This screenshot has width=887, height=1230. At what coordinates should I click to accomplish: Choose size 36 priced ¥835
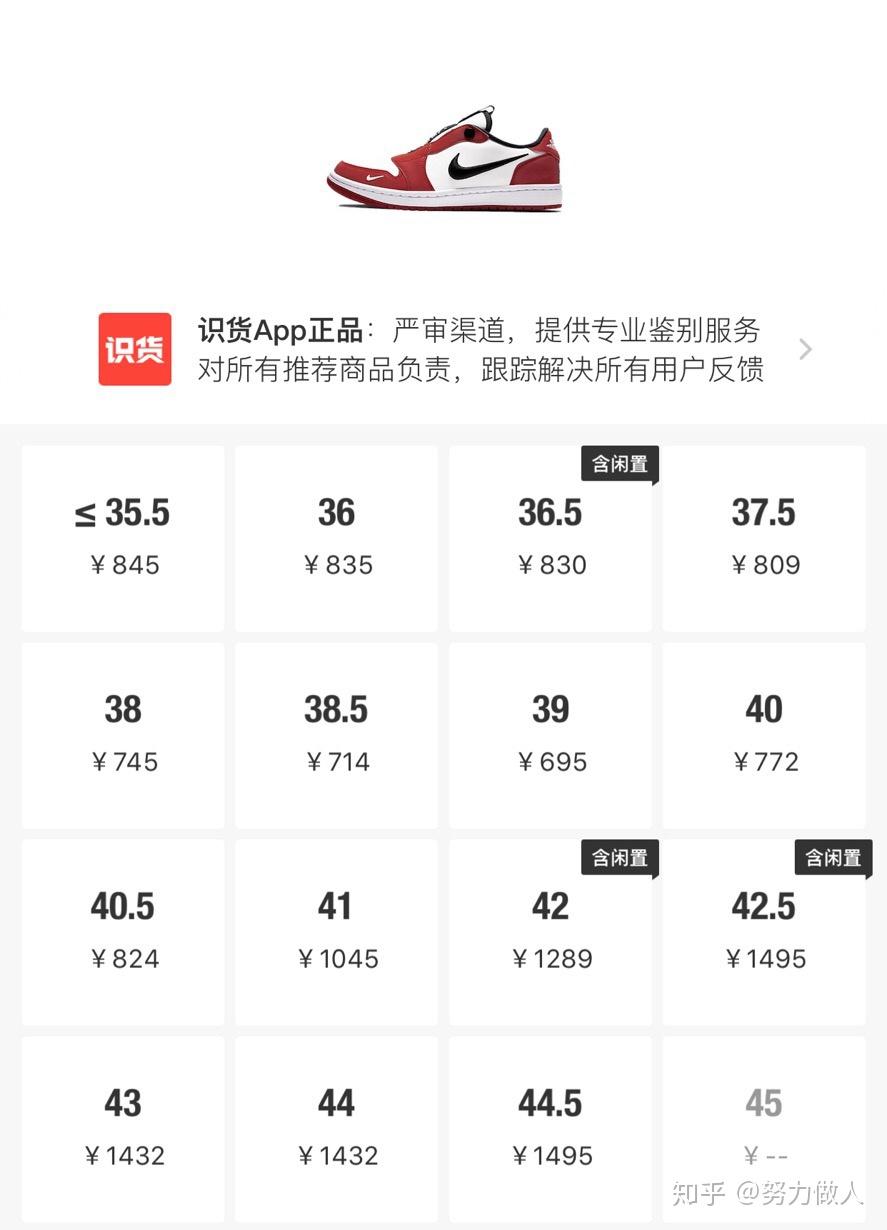point(337,538)
